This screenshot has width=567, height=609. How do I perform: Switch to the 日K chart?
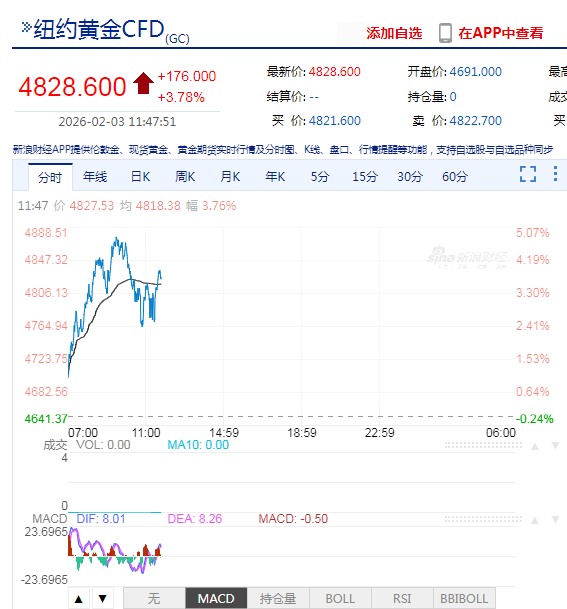pyautogui.click(x=140, y=177)
